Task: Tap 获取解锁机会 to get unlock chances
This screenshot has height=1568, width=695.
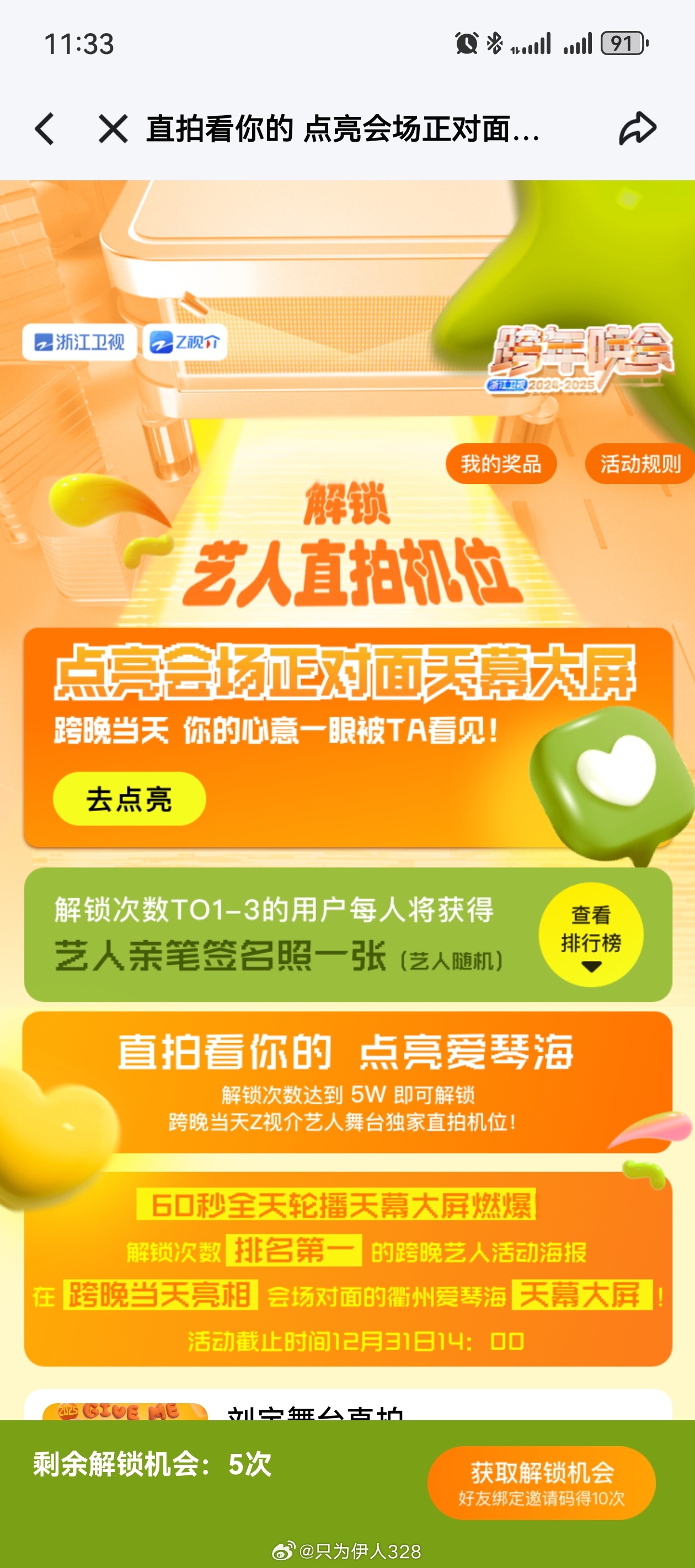Action: pos(542,1482)
